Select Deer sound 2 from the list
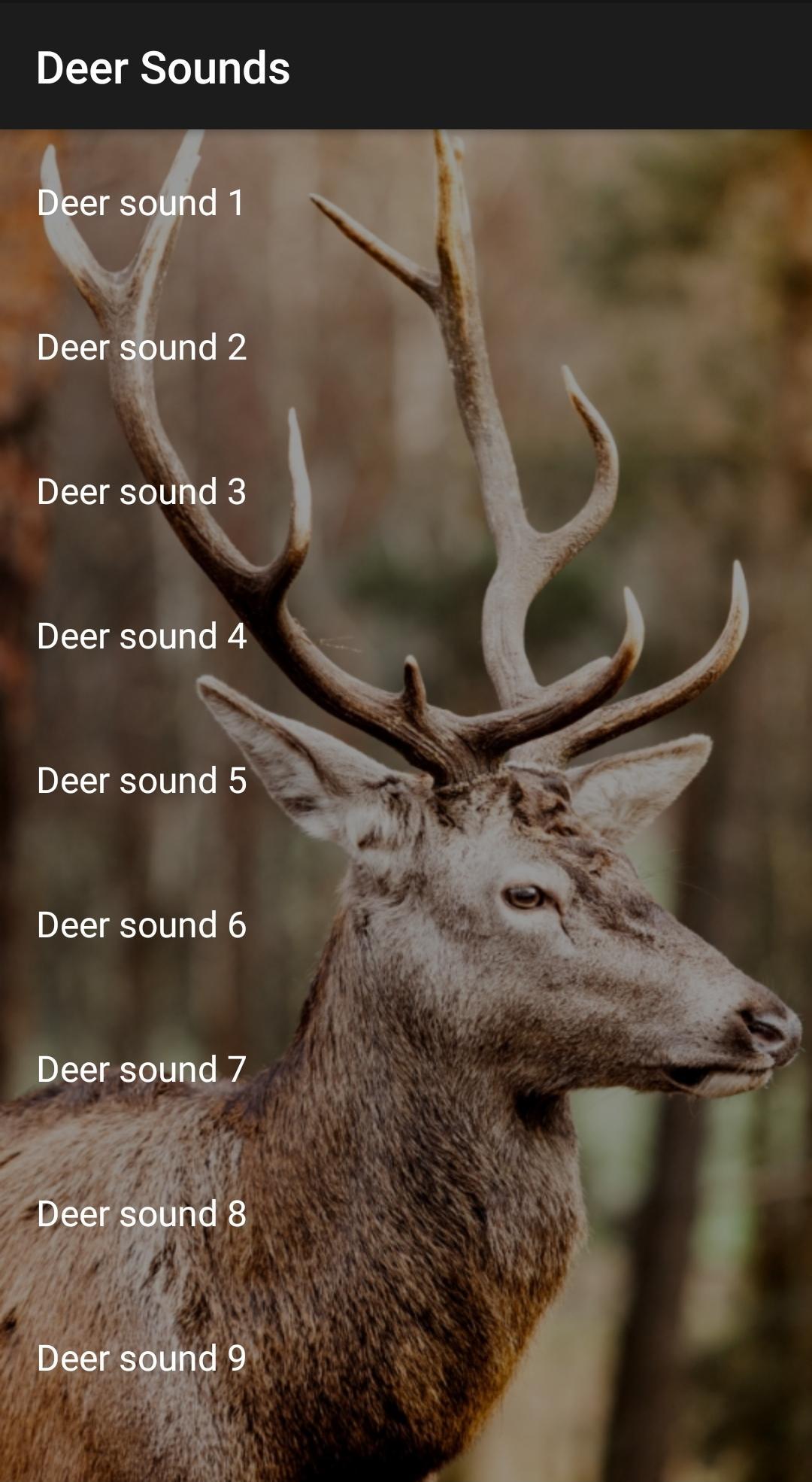The height and width of the screenshot is (1482, 812). [x=141, y=348]
